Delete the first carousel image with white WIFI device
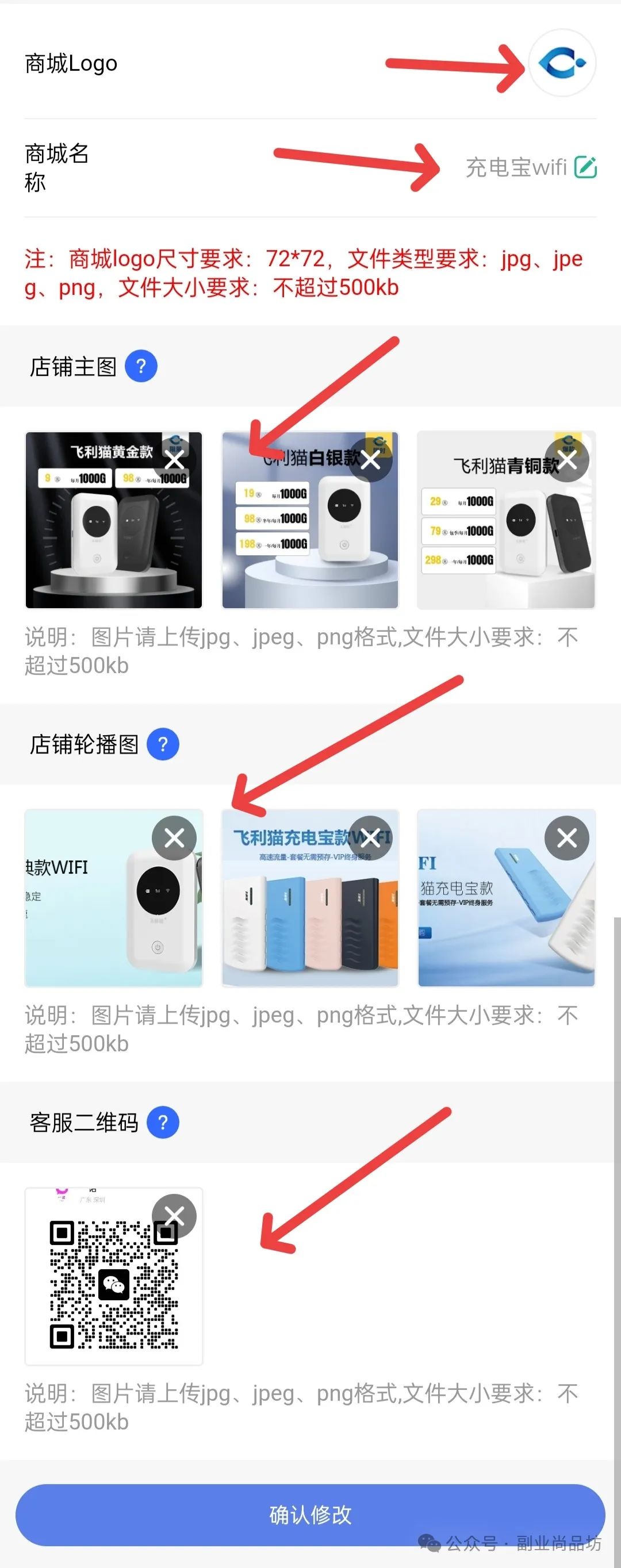621x1568 pixels. click(x=175, y=838)
